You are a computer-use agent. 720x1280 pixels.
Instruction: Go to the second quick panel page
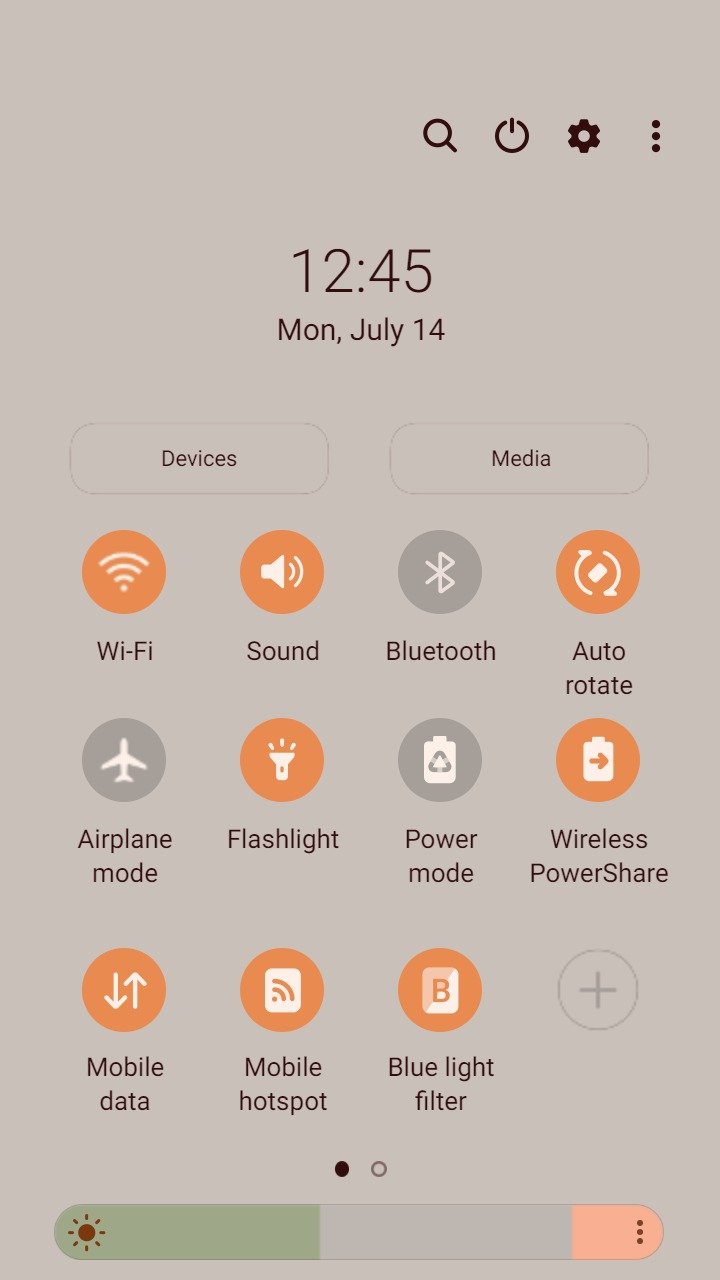tap(379, 1169)
